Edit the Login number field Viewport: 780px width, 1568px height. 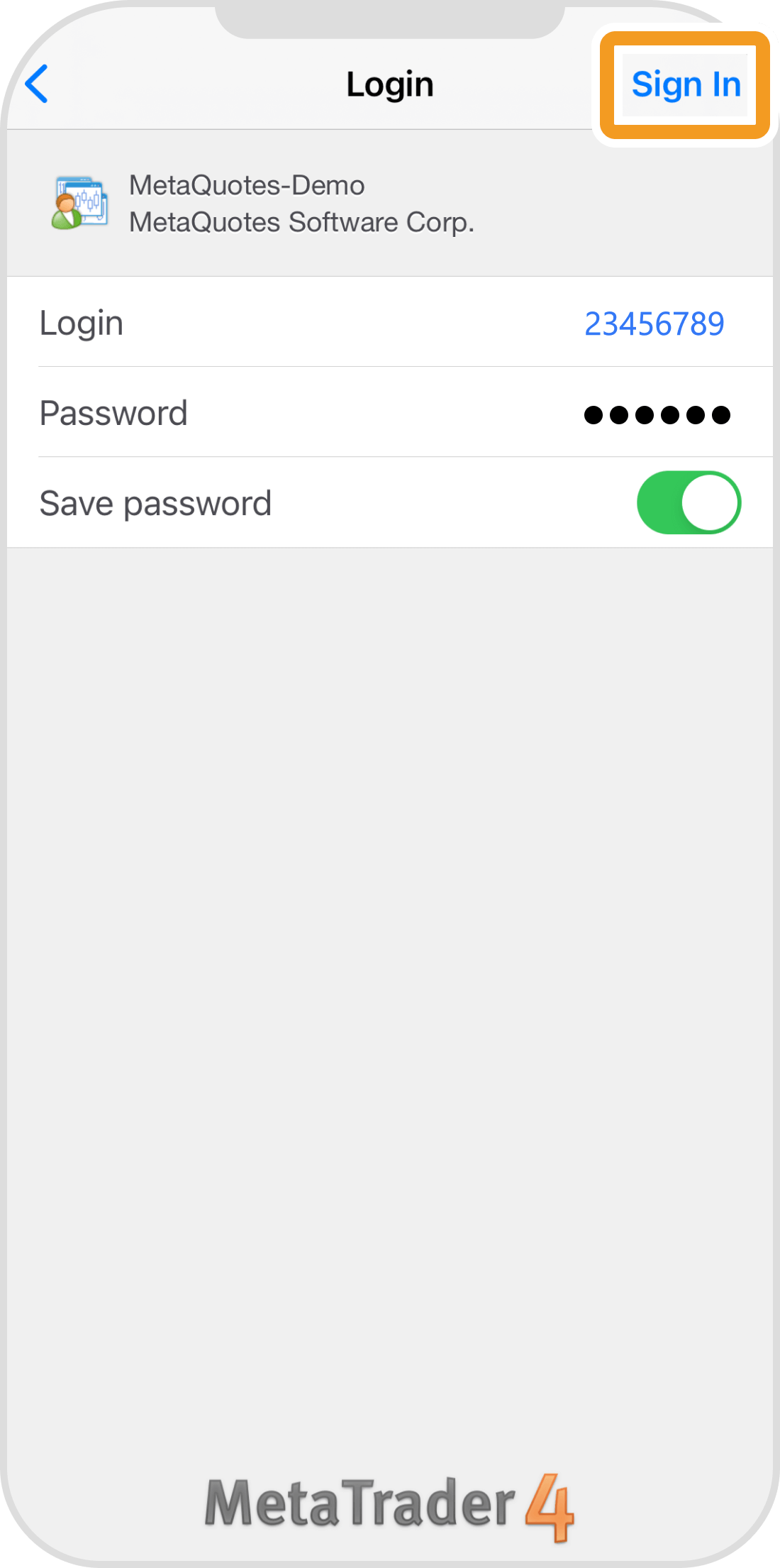[653, 324]
